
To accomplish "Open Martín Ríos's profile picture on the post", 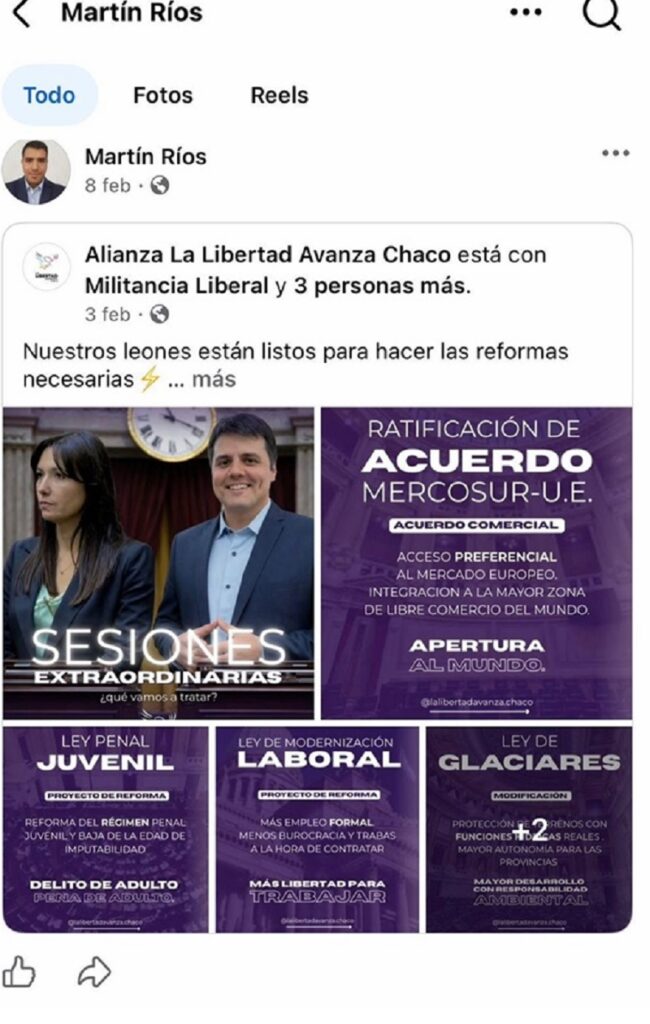I will (x=36, y=171).
